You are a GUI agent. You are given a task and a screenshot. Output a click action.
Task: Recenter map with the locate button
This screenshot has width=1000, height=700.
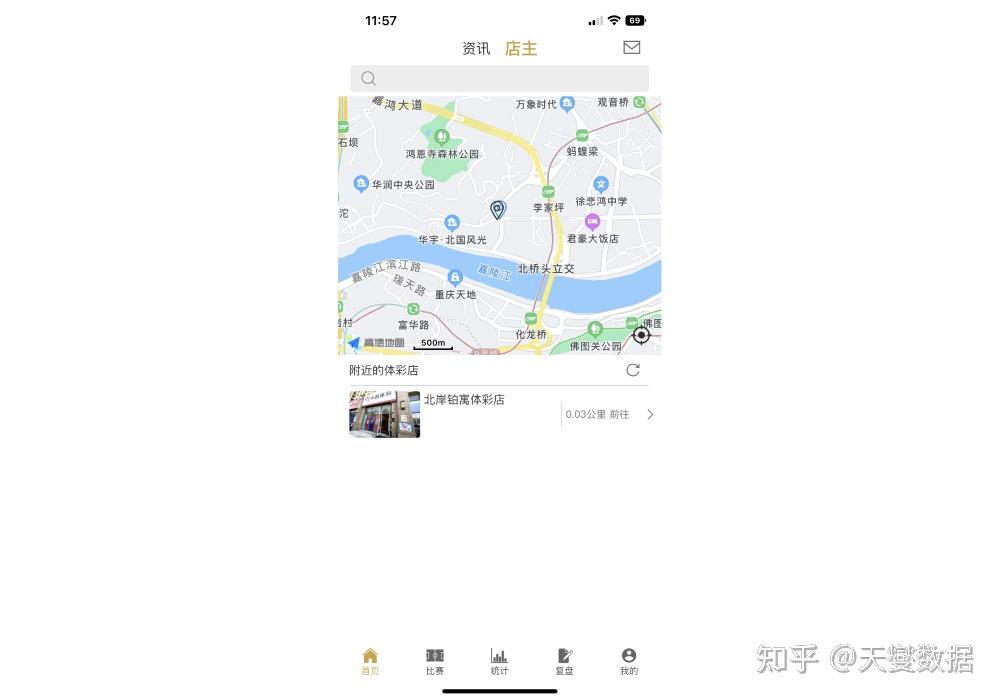coord(641,335)
